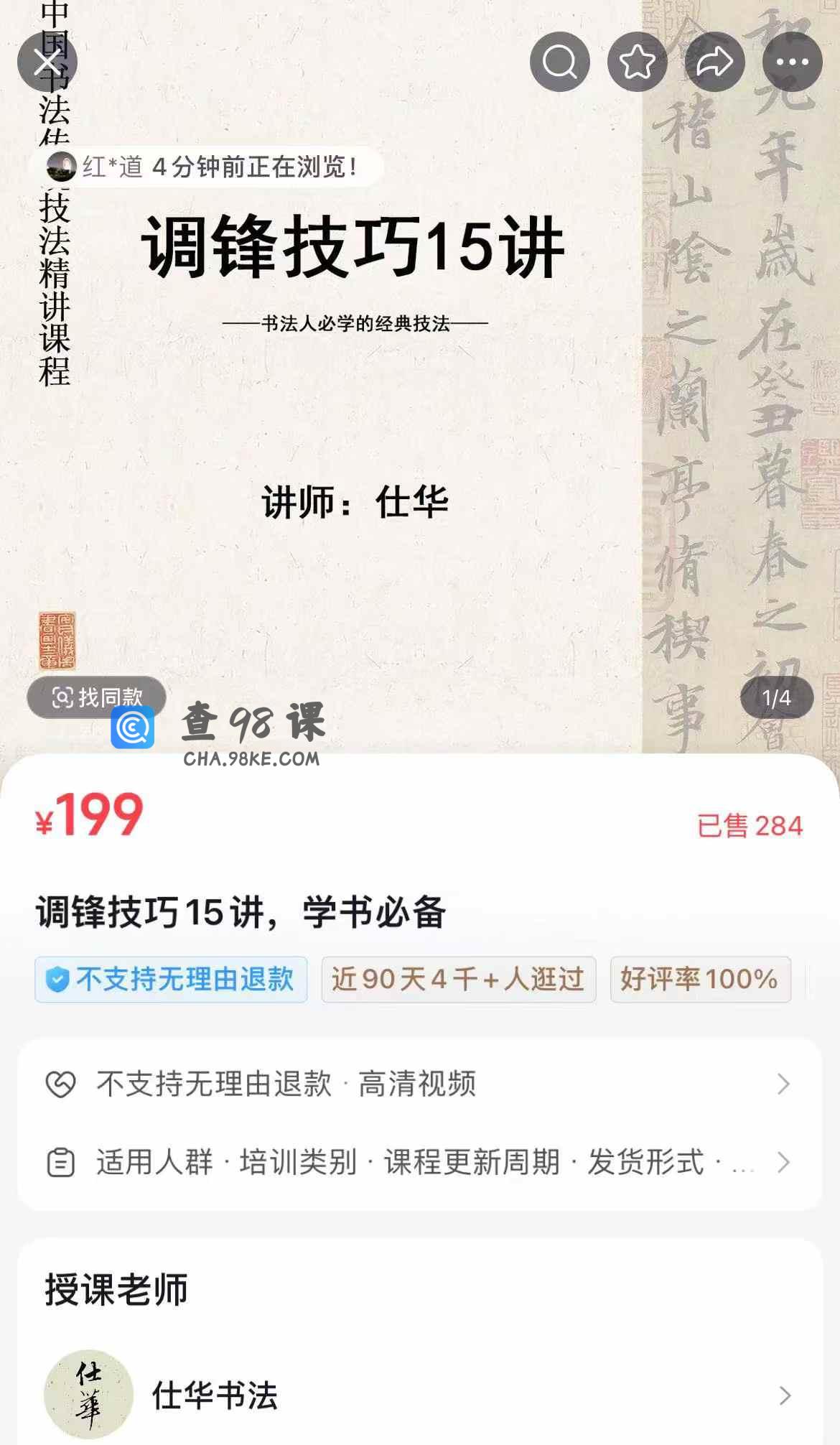This screenshot has height=1445, width=840.
Task: Add this course to favorites
Action: pyautogui.click(x=638, y=62)
